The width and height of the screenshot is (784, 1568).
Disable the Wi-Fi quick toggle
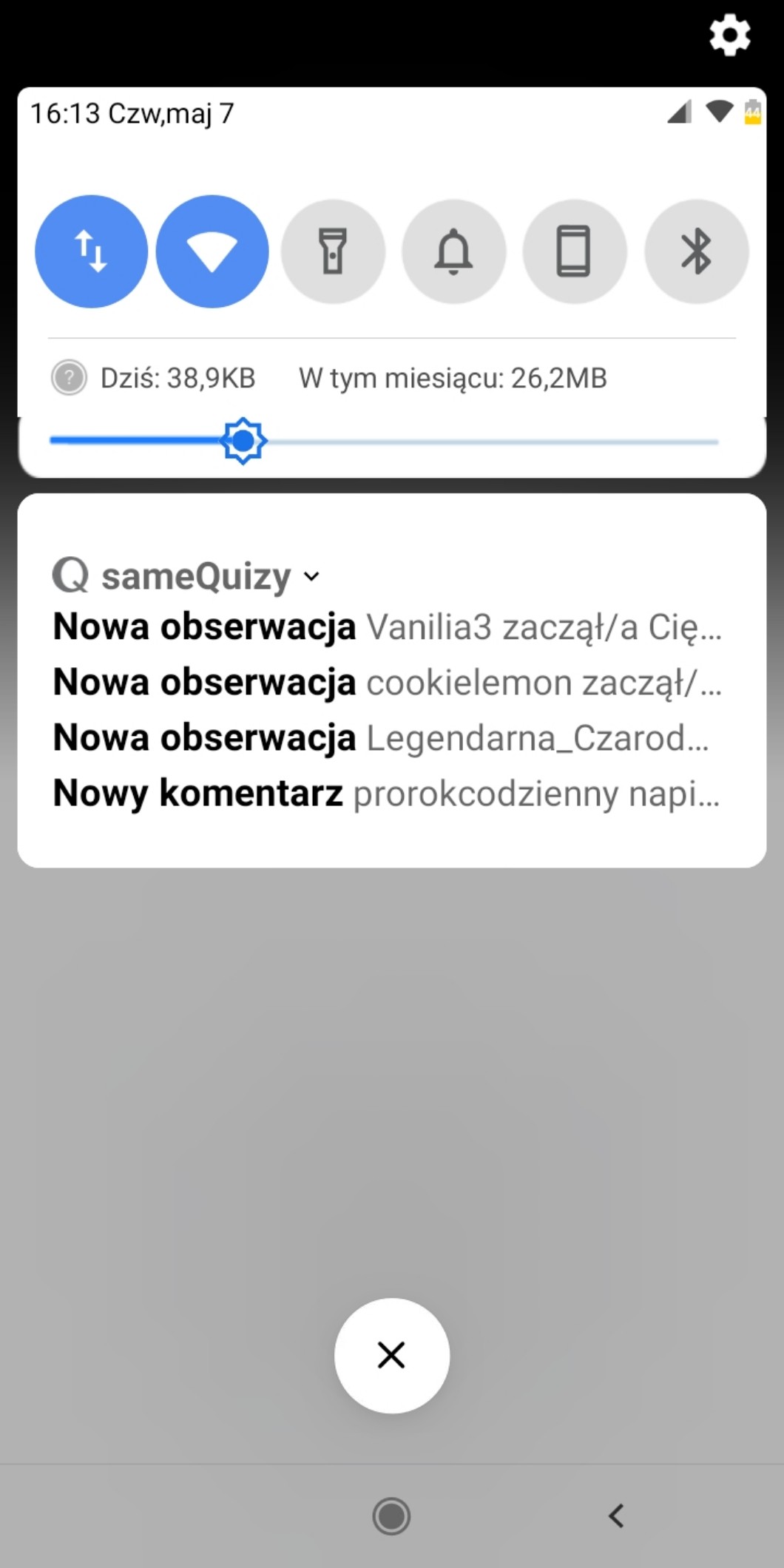[212, 251]
